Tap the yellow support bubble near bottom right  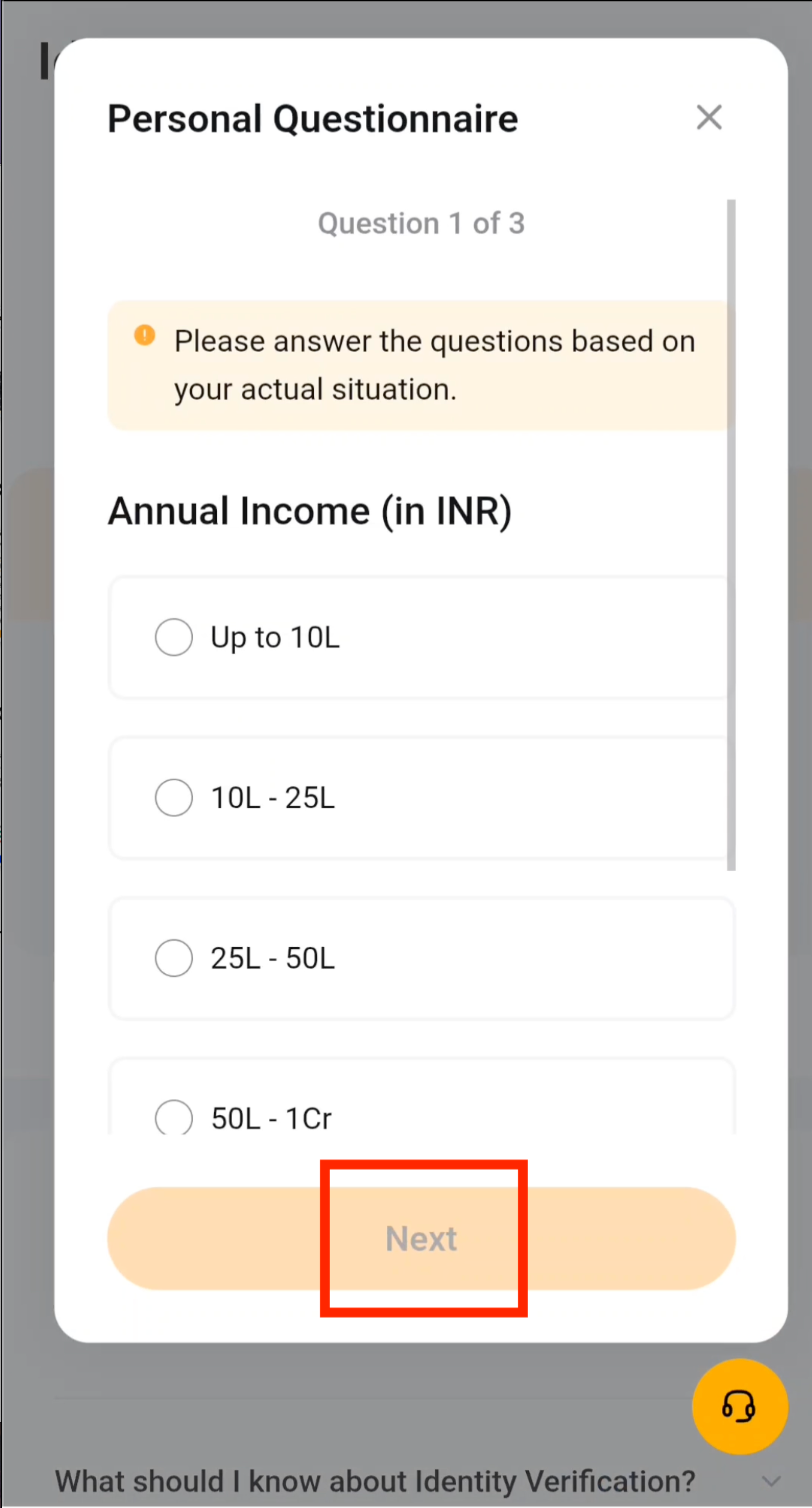[740, 1406]
